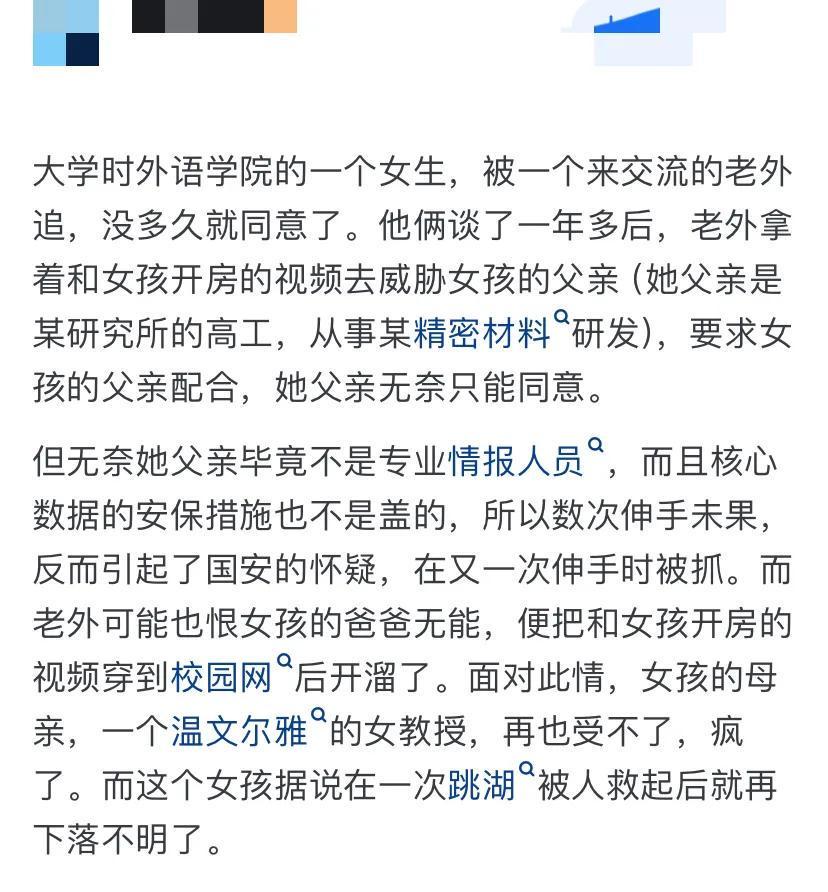The height and width of the screenshot is (892, 828).
Task: Tap the 温文尔雅 linked phrase
Action: (239, 732)
